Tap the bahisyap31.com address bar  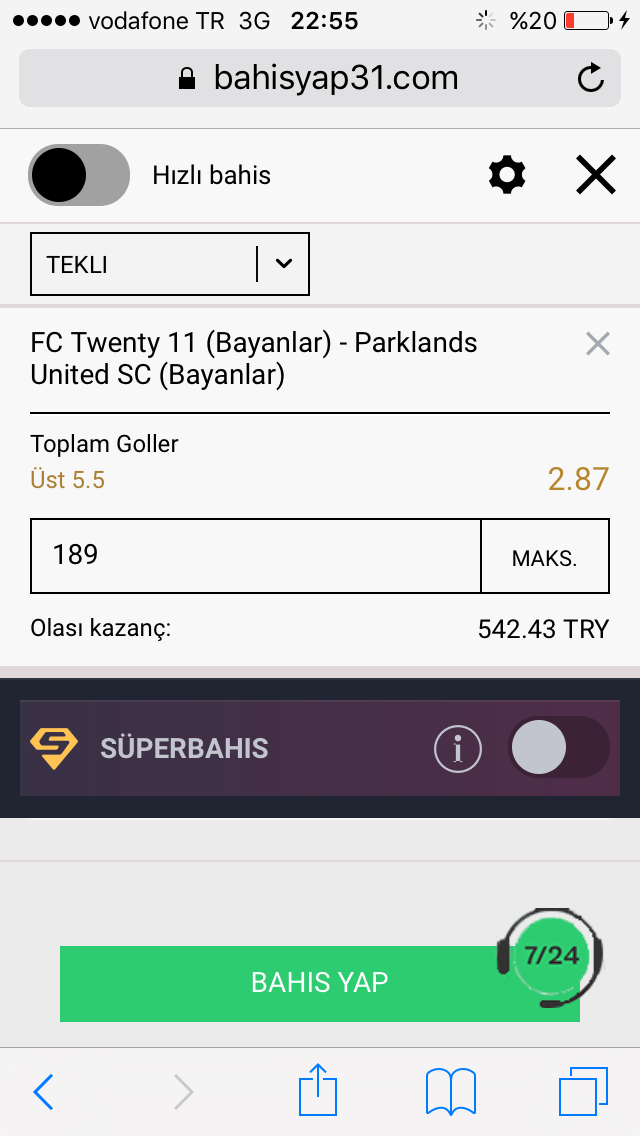point(320,78)
